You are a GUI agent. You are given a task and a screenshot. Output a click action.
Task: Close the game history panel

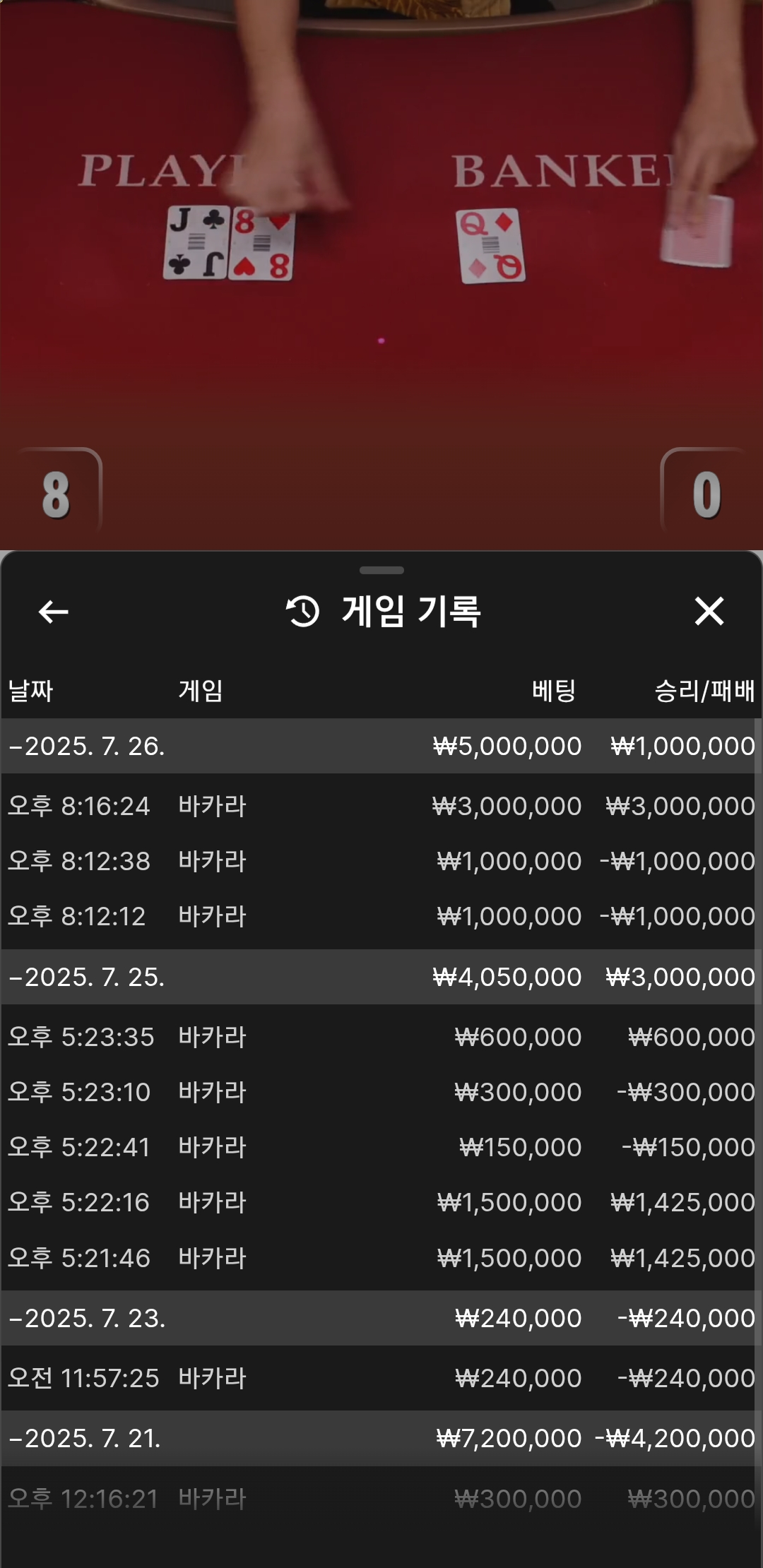pyautogui.click(x=709, y=611)
